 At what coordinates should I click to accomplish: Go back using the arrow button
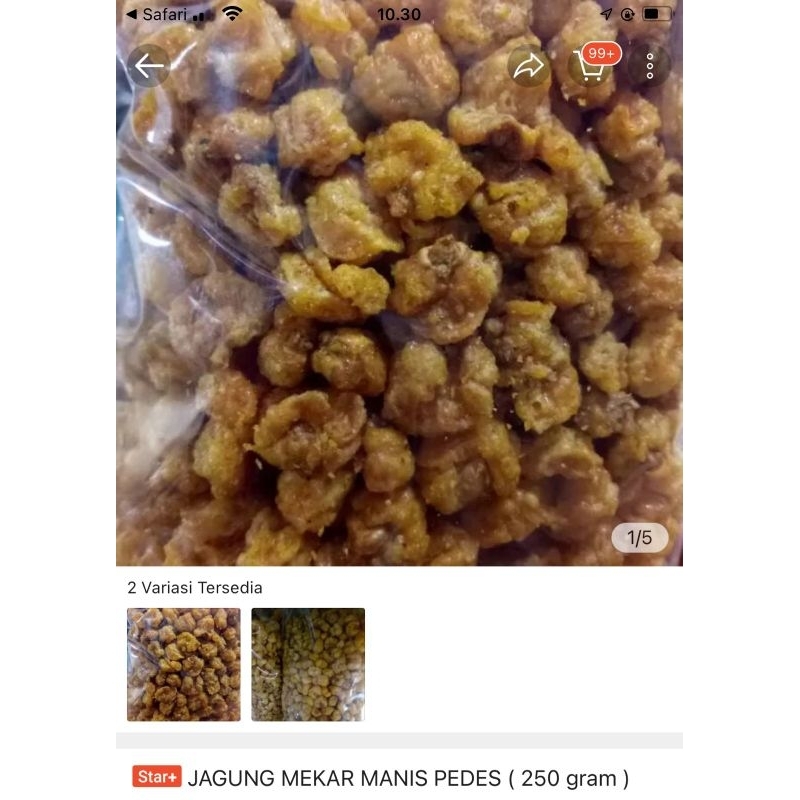click(x=149, y=66)
